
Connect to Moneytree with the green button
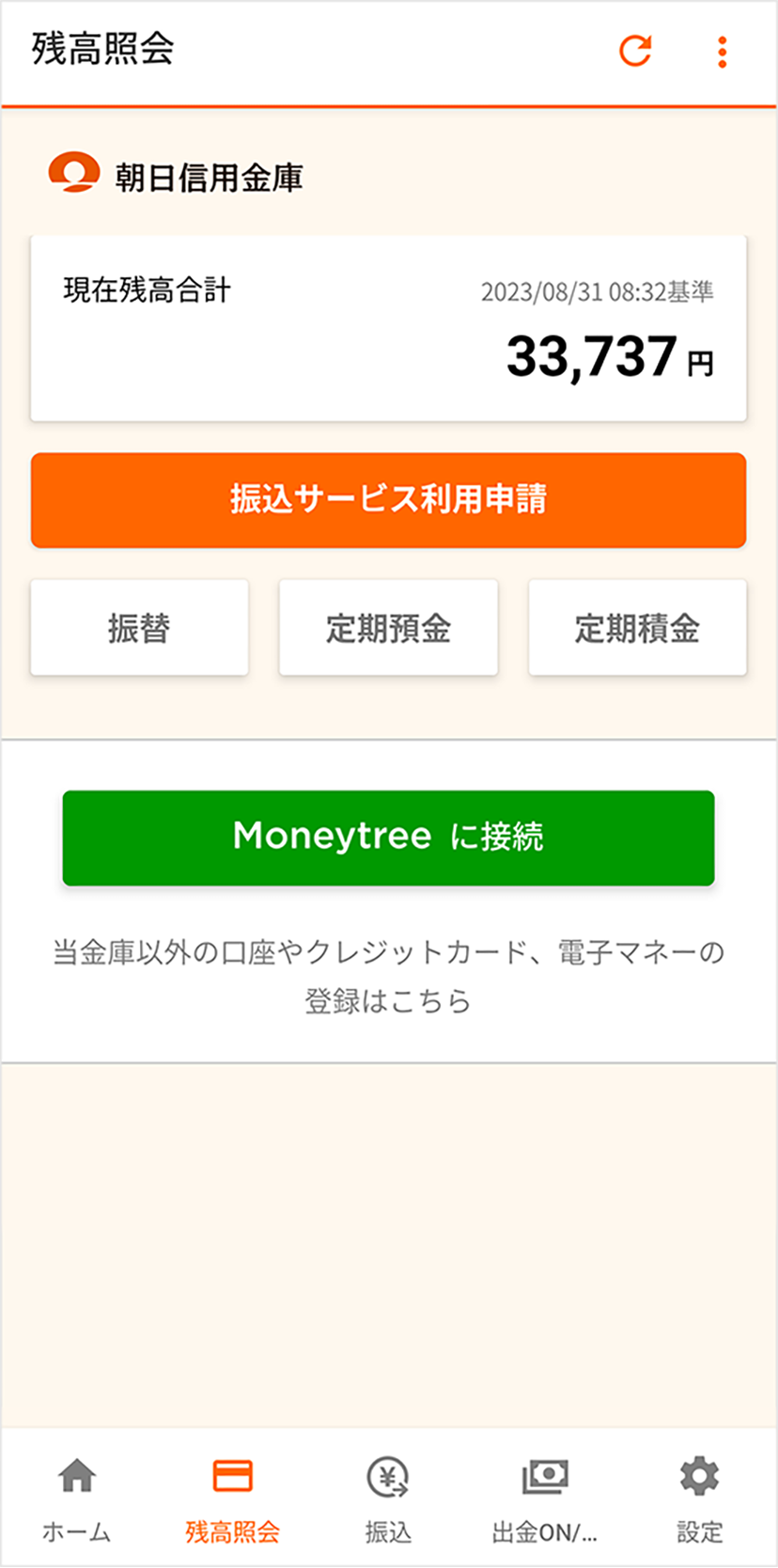pyautogui.click(x=388, y=838)
